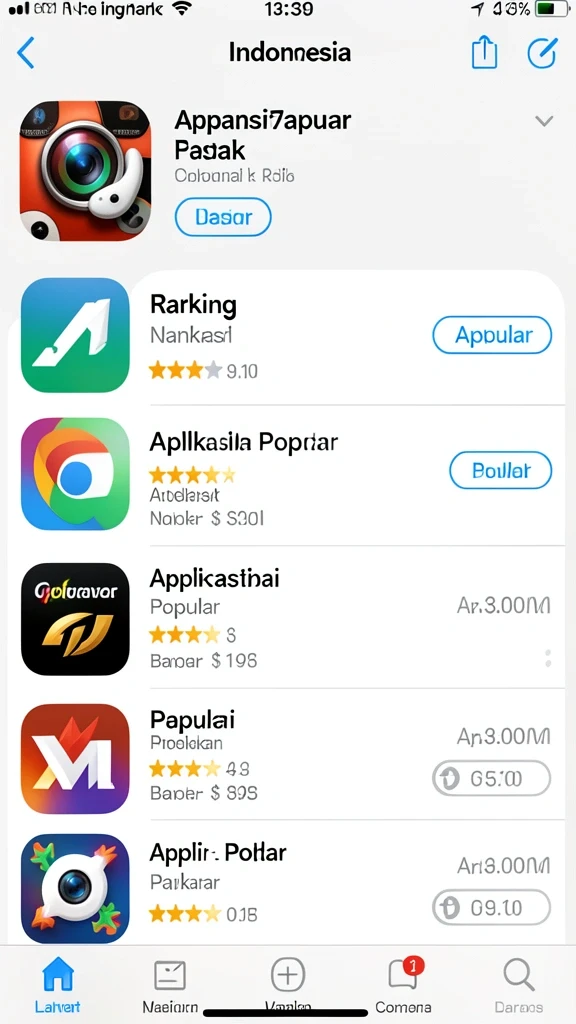Switch to the second bottom tab with the screen icon
Image resolution: width=576 pixels, height=1024 pixels.
coord(170,986)
